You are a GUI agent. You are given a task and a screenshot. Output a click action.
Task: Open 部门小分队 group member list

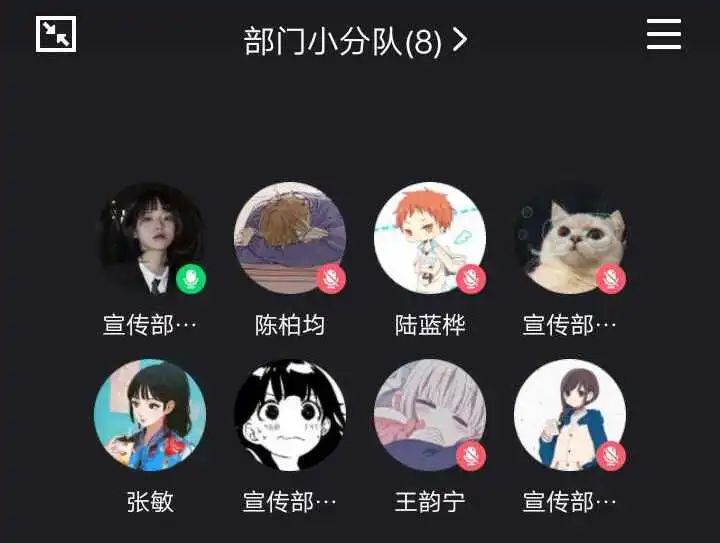pyautogui.click(x=355, y=41)
